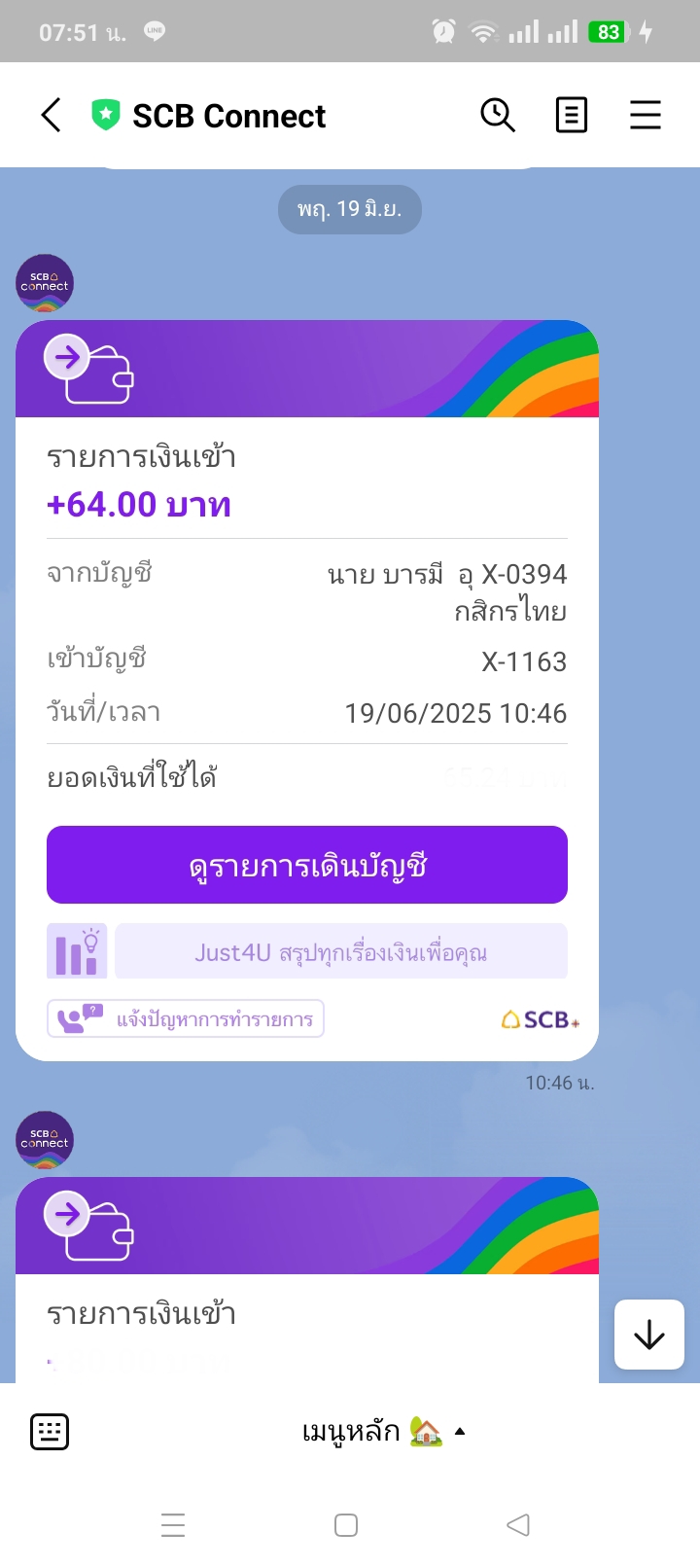The image size is (700, 1568).
Task: Open Just4U สรุปทุกเรื่องเงินเพื่อคุณ
Action: [341, 951]
